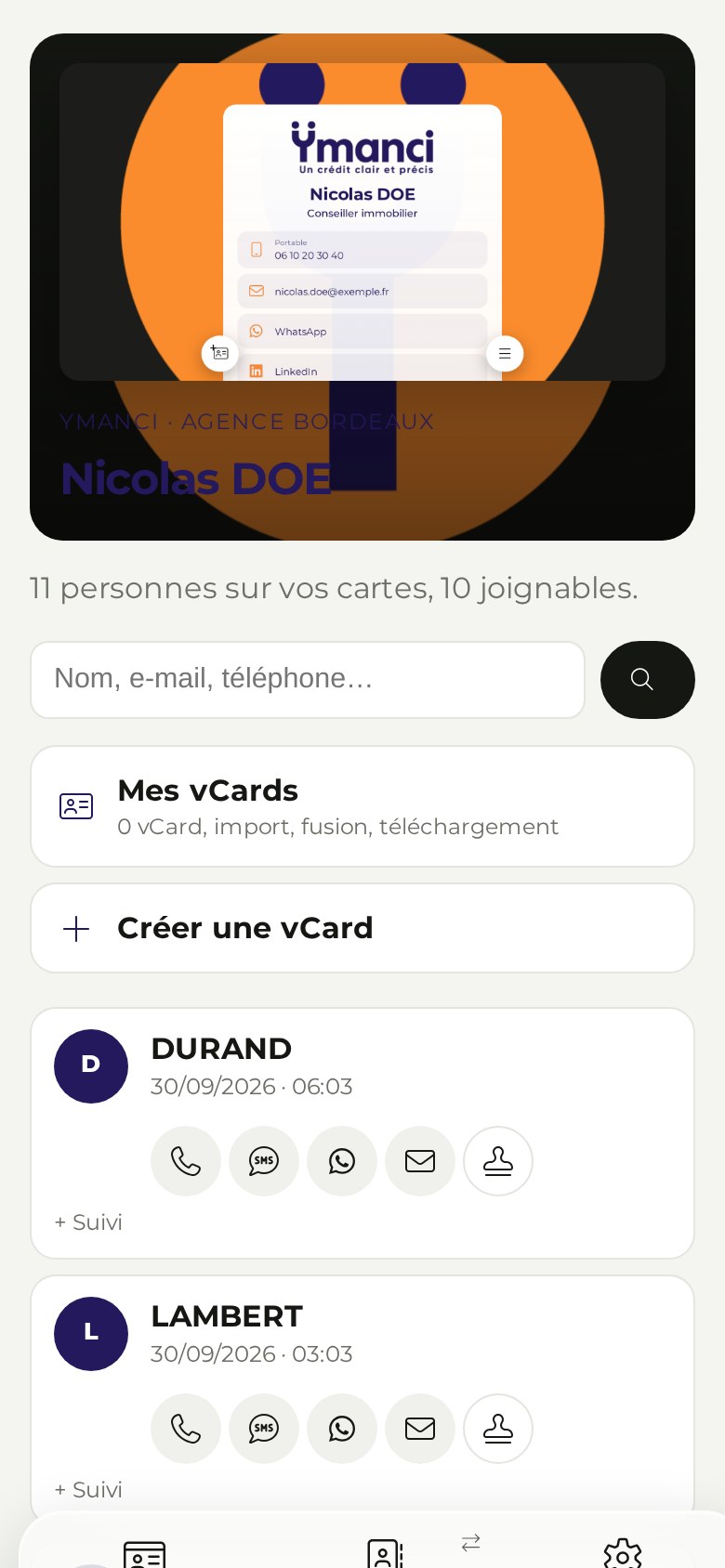The width and height of the screenshot is (725, 1568).
Task: Tap the add-contact icon on the card preview
Action: (x=220, y=353)
